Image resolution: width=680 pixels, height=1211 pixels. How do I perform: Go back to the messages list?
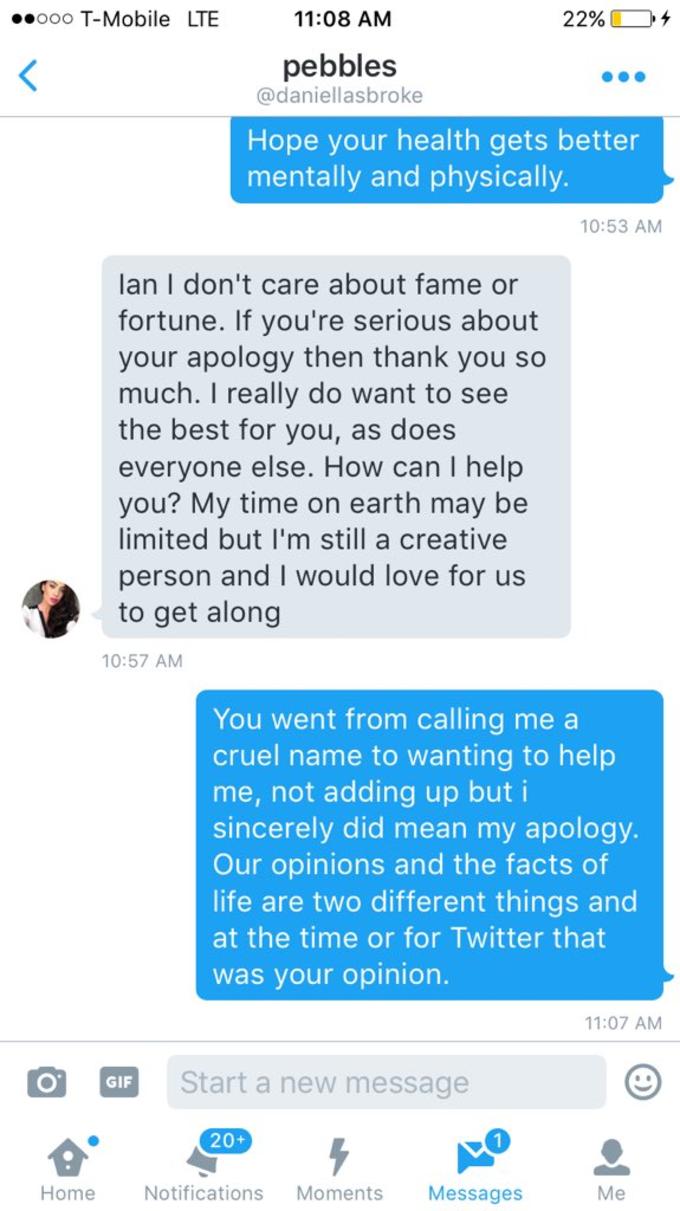(x=29, y=76)
